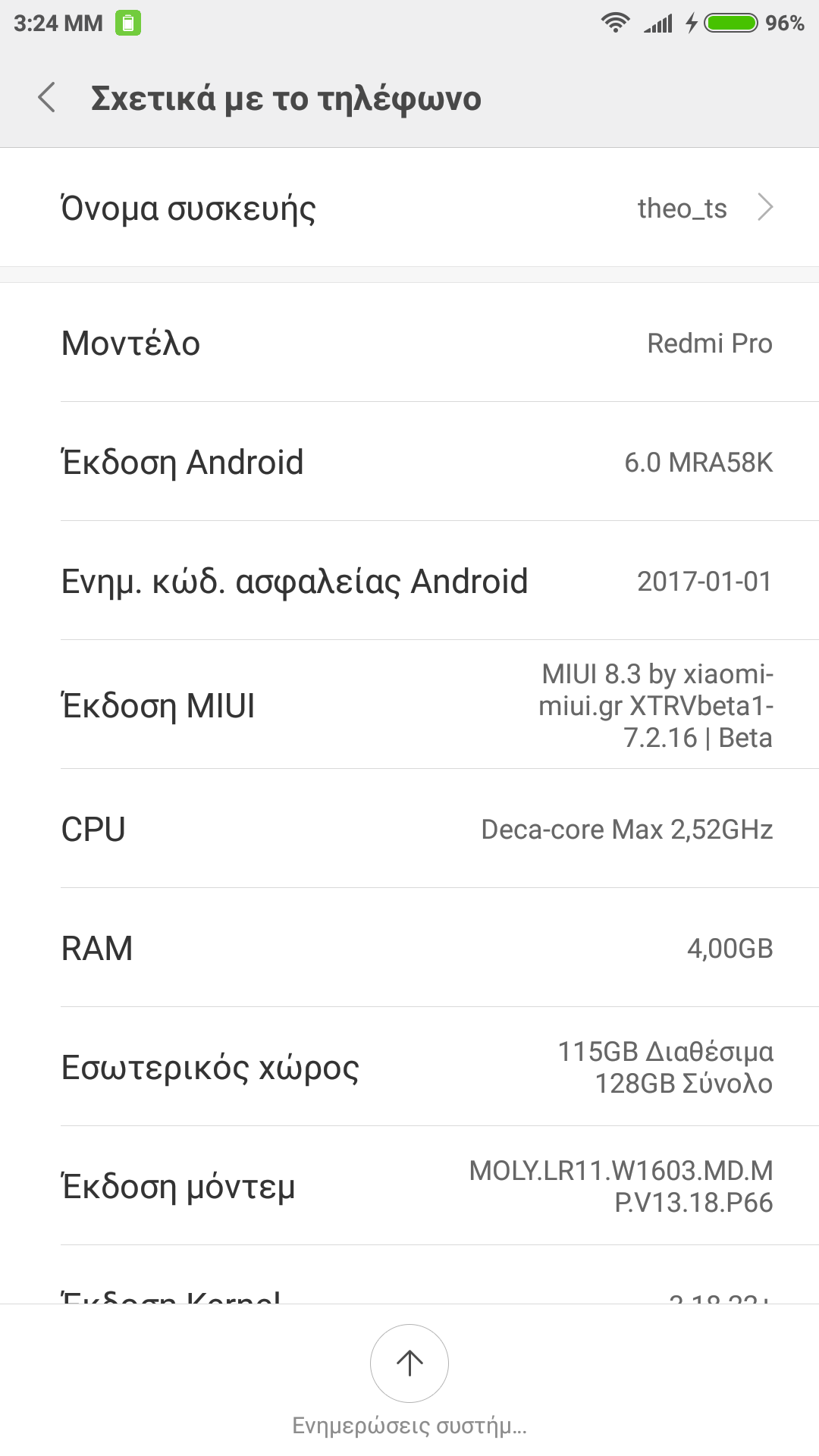The height and width of the screenshot is (1456, 819).
Task: Tap the RAM row
Action: click(x=409, y=948)
